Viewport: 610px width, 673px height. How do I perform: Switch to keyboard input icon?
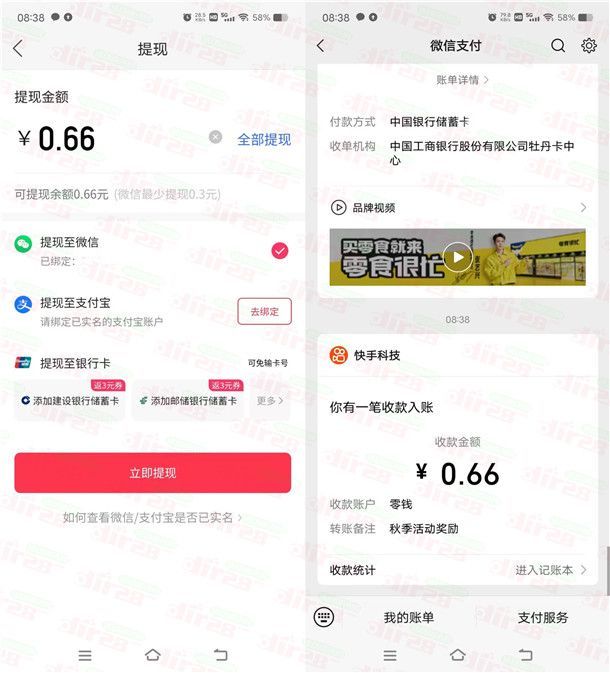coord(323,617)
